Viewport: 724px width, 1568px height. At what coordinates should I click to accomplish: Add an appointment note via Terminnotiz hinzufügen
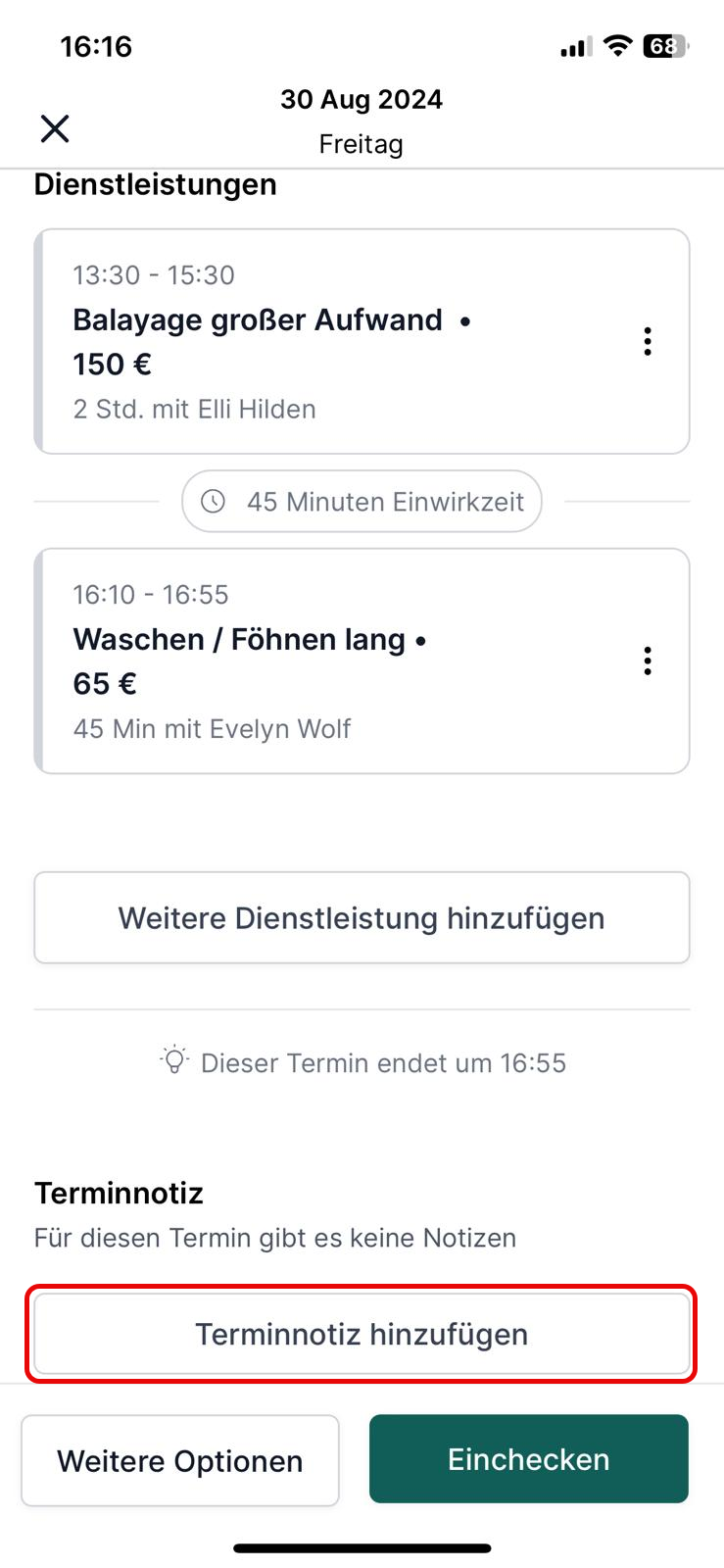point(362,1334)
